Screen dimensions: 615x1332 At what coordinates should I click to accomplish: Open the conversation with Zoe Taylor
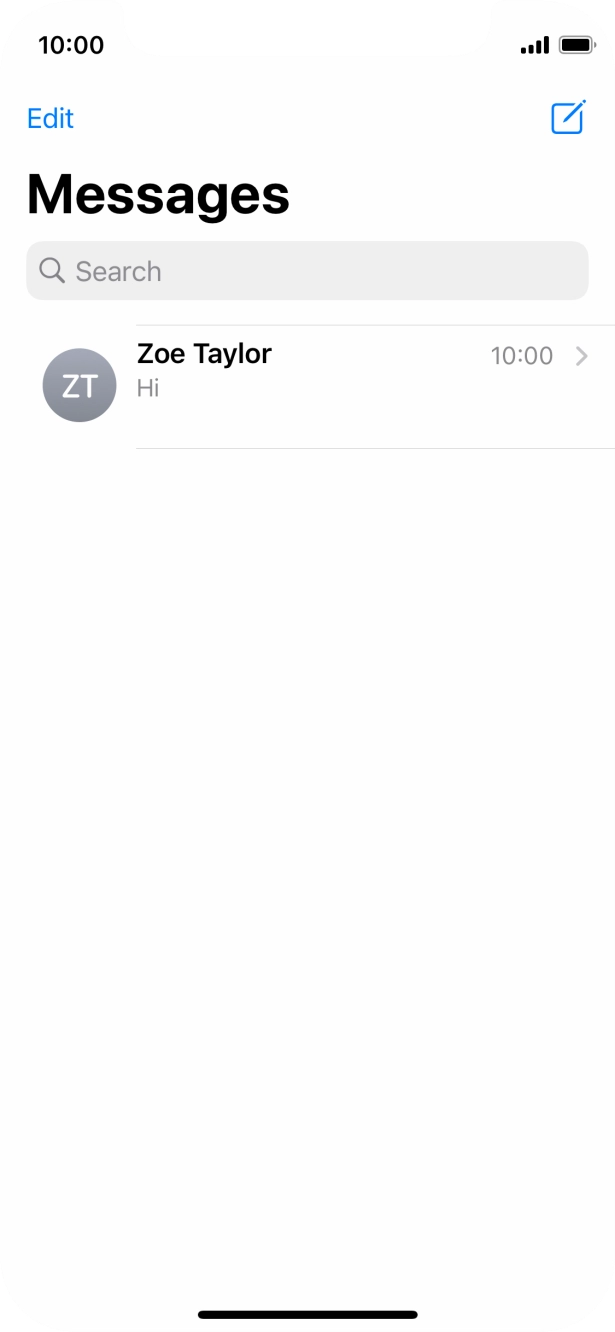point(330,386)
